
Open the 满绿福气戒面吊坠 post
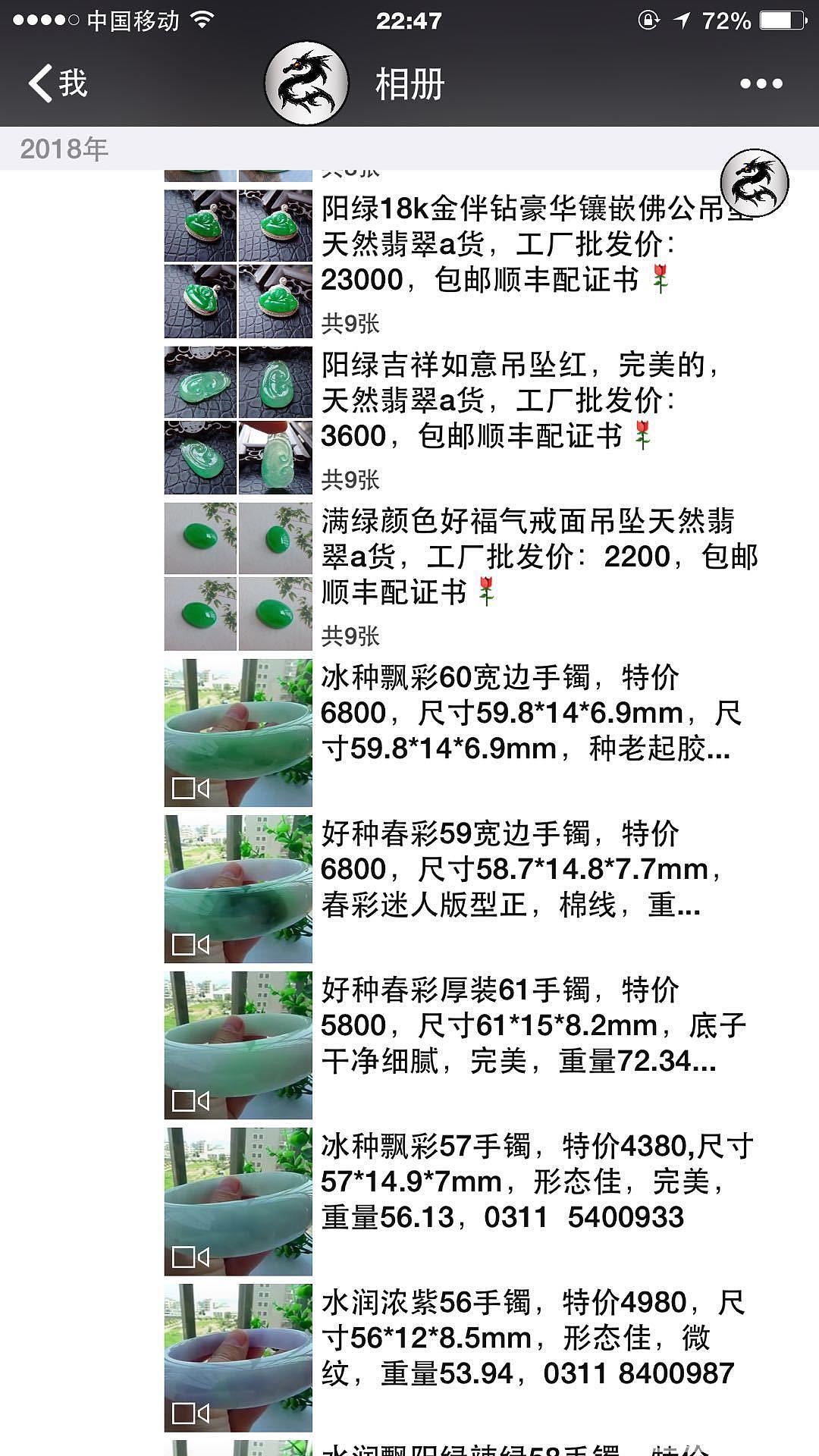[x=463, y=576]
